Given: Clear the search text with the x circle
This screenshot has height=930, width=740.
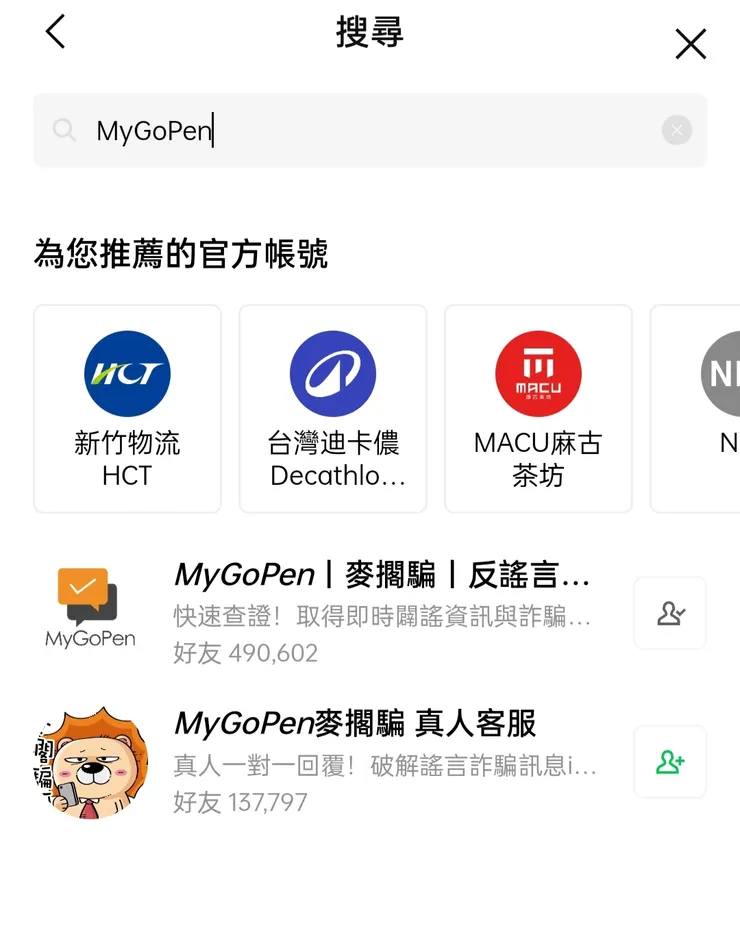Looking at the screenshot, I should point(677,130).
